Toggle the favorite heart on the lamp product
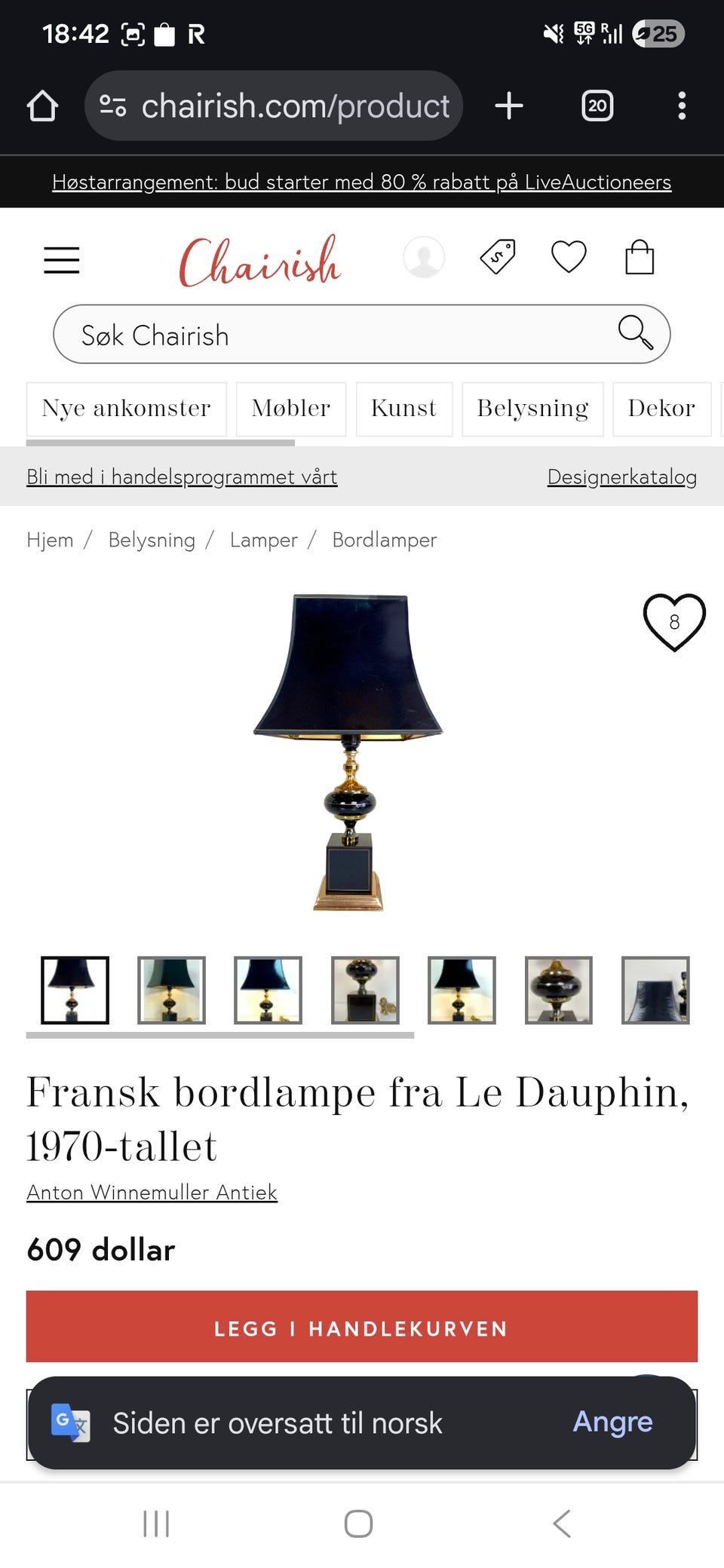 pyautogui.click(x=673, y=621)
